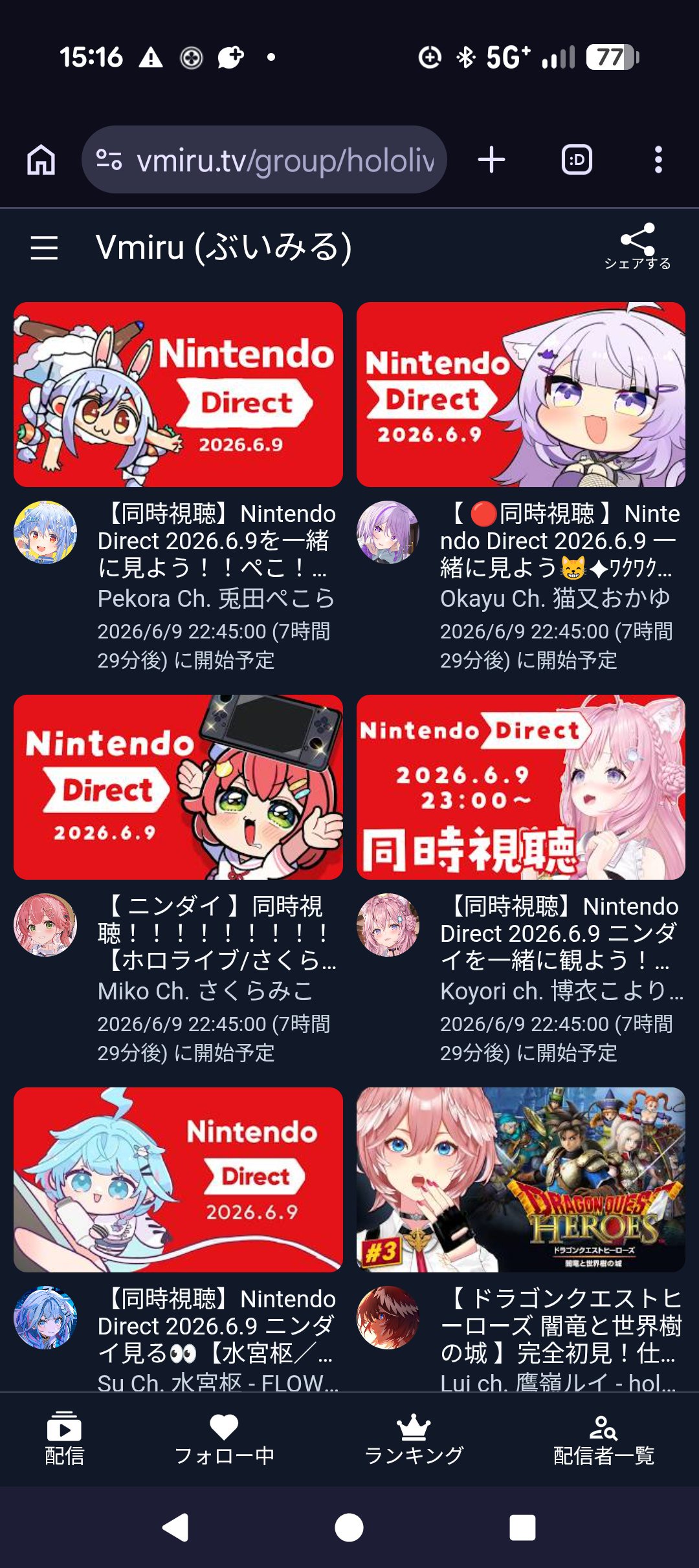Open Okayu Ch. channel avatar

coord(388,532)
